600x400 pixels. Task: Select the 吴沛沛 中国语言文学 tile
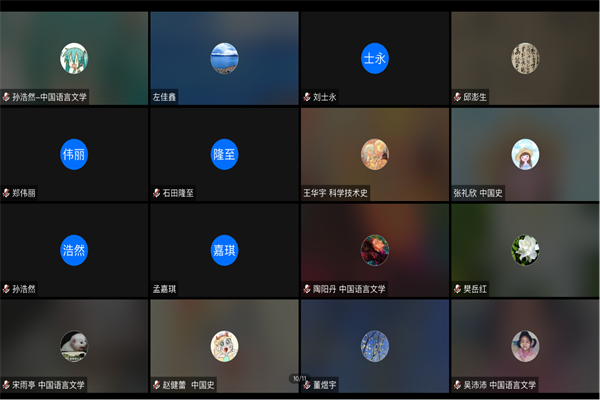(x=525, y=346)
